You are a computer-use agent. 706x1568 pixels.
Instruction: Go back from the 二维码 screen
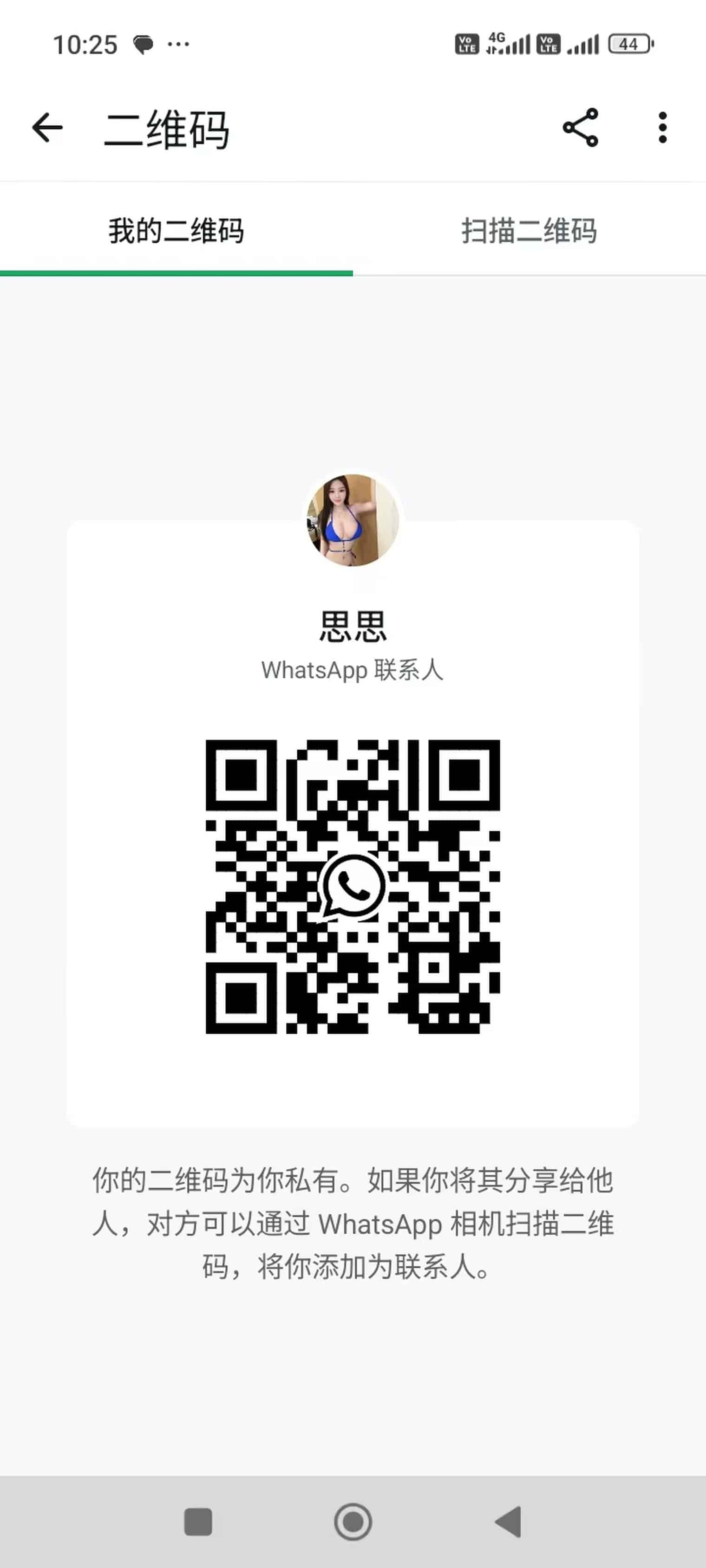47,128
